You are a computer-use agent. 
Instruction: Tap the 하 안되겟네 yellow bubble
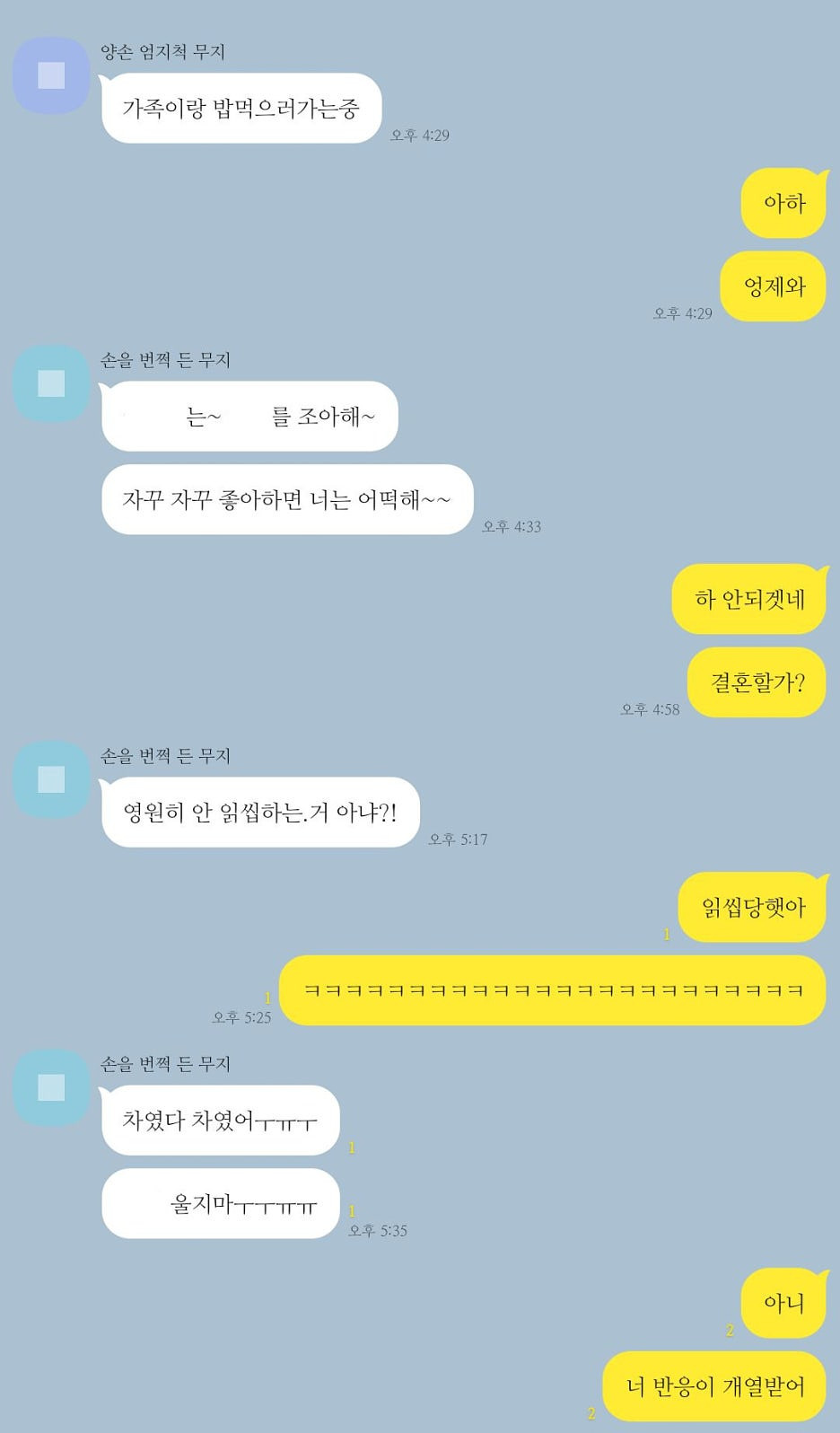point(748,599)
